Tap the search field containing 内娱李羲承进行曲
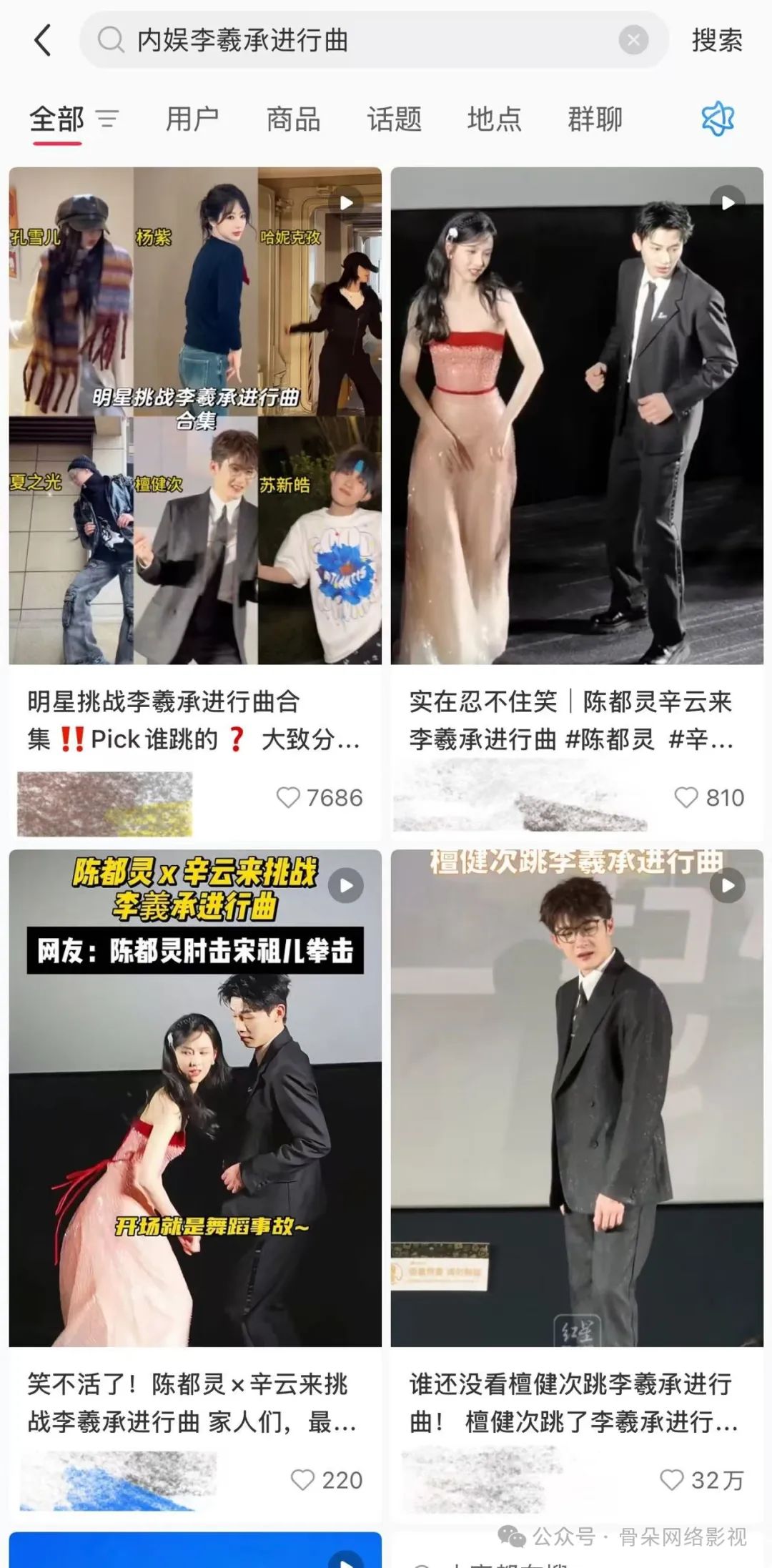Image resolution: width=772 pixels, height=1568 pixels. 357,40
